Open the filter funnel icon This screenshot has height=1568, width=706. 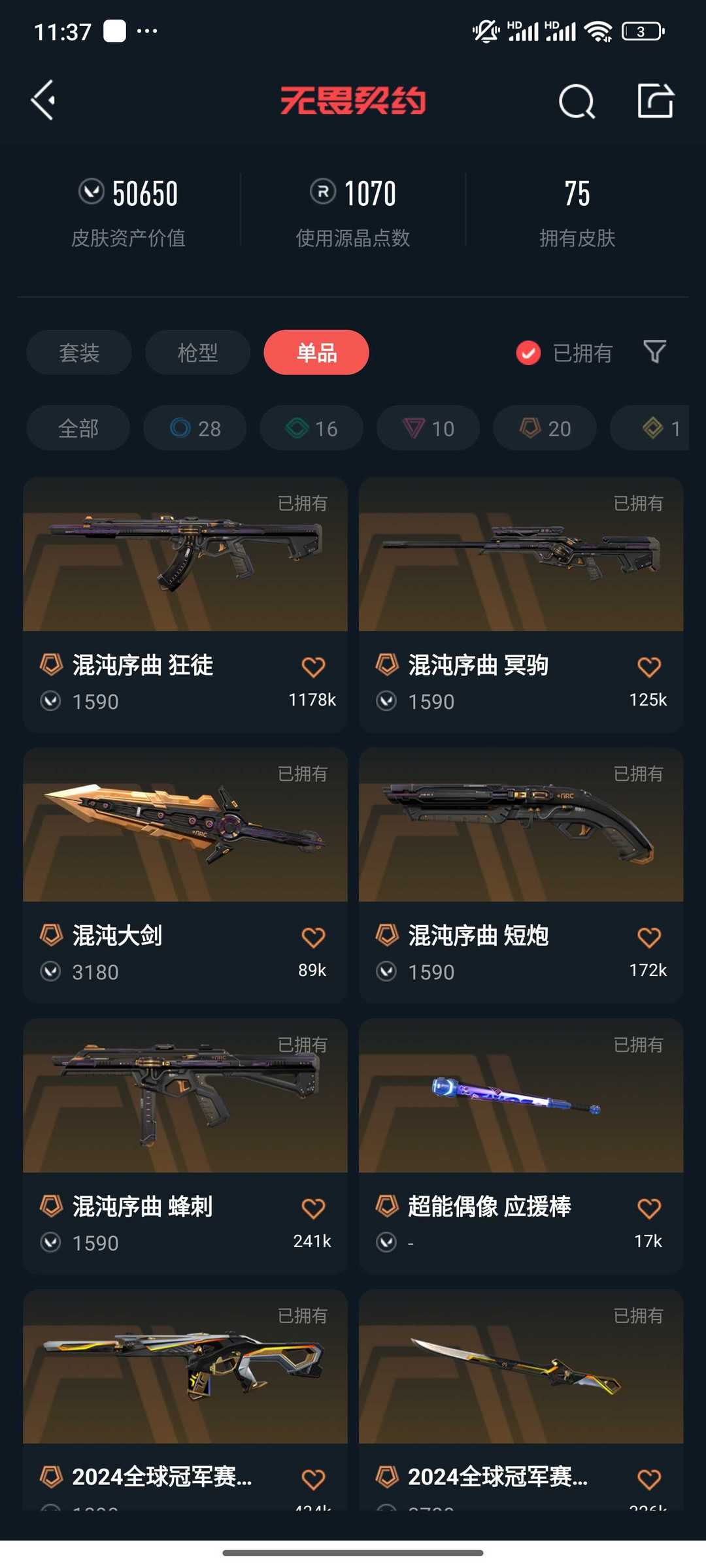654,352
